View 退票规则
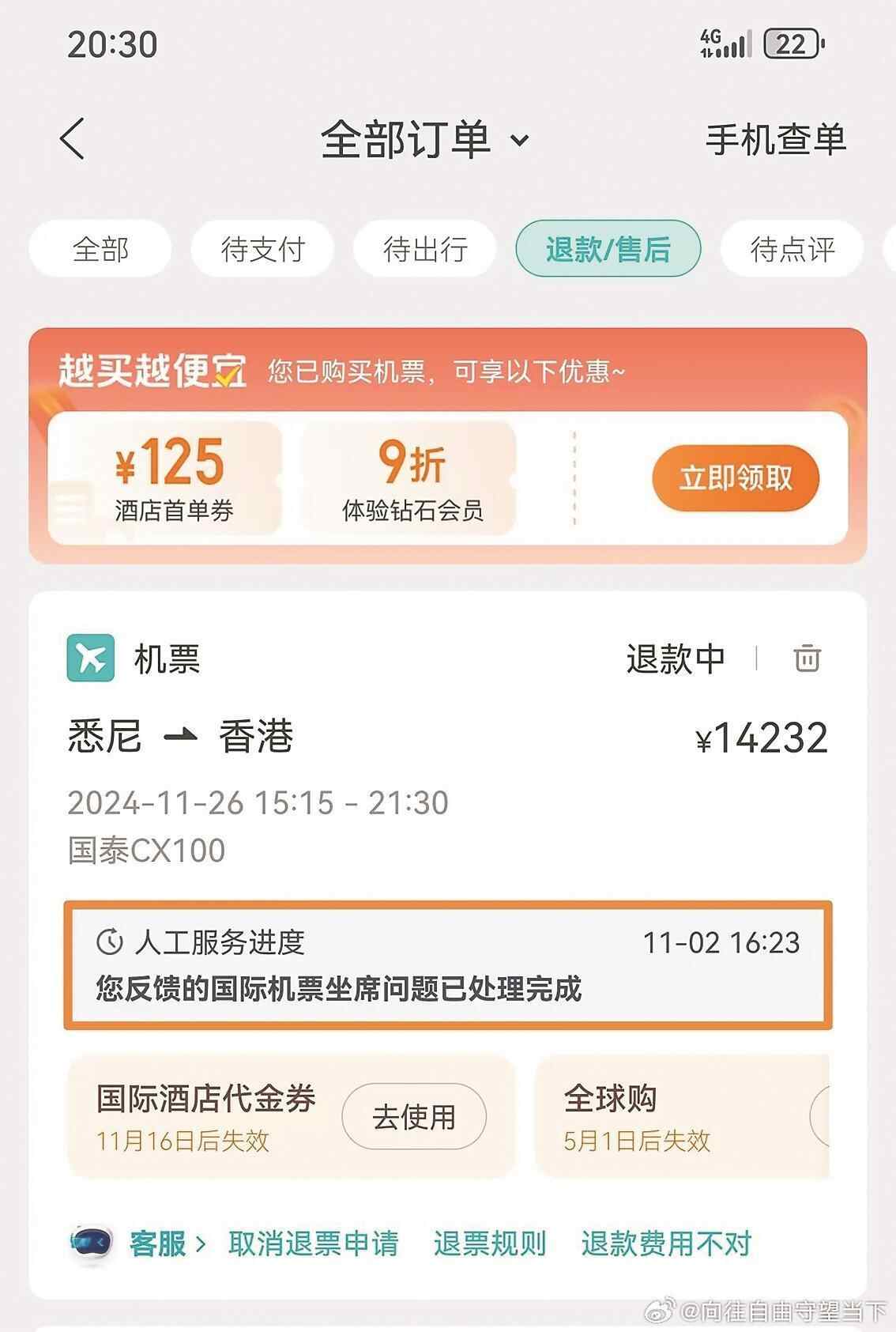The image size is (896, 1332). tap(490, 1243)
